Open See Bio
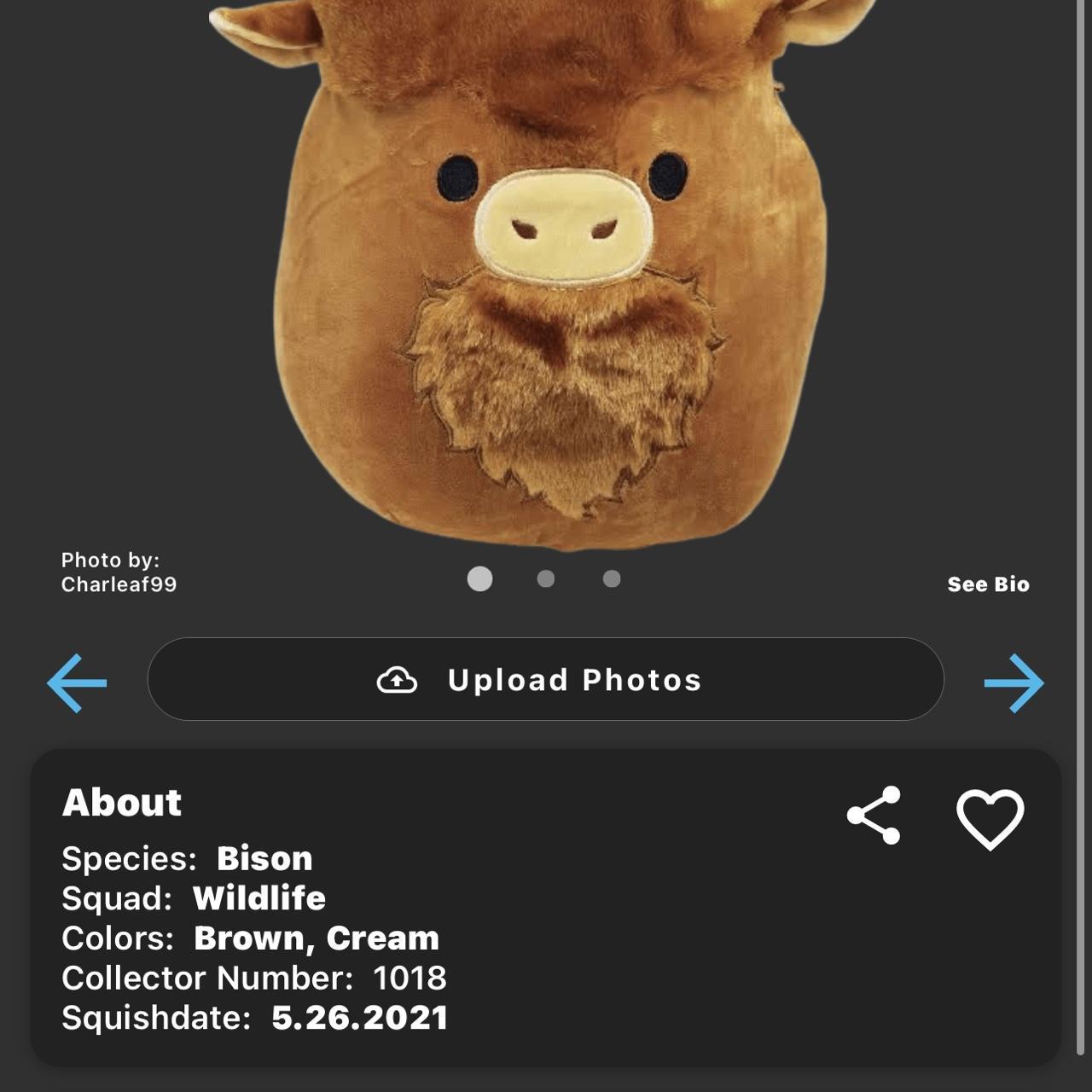This screenshot has height=1092, width=1092. 988,584
